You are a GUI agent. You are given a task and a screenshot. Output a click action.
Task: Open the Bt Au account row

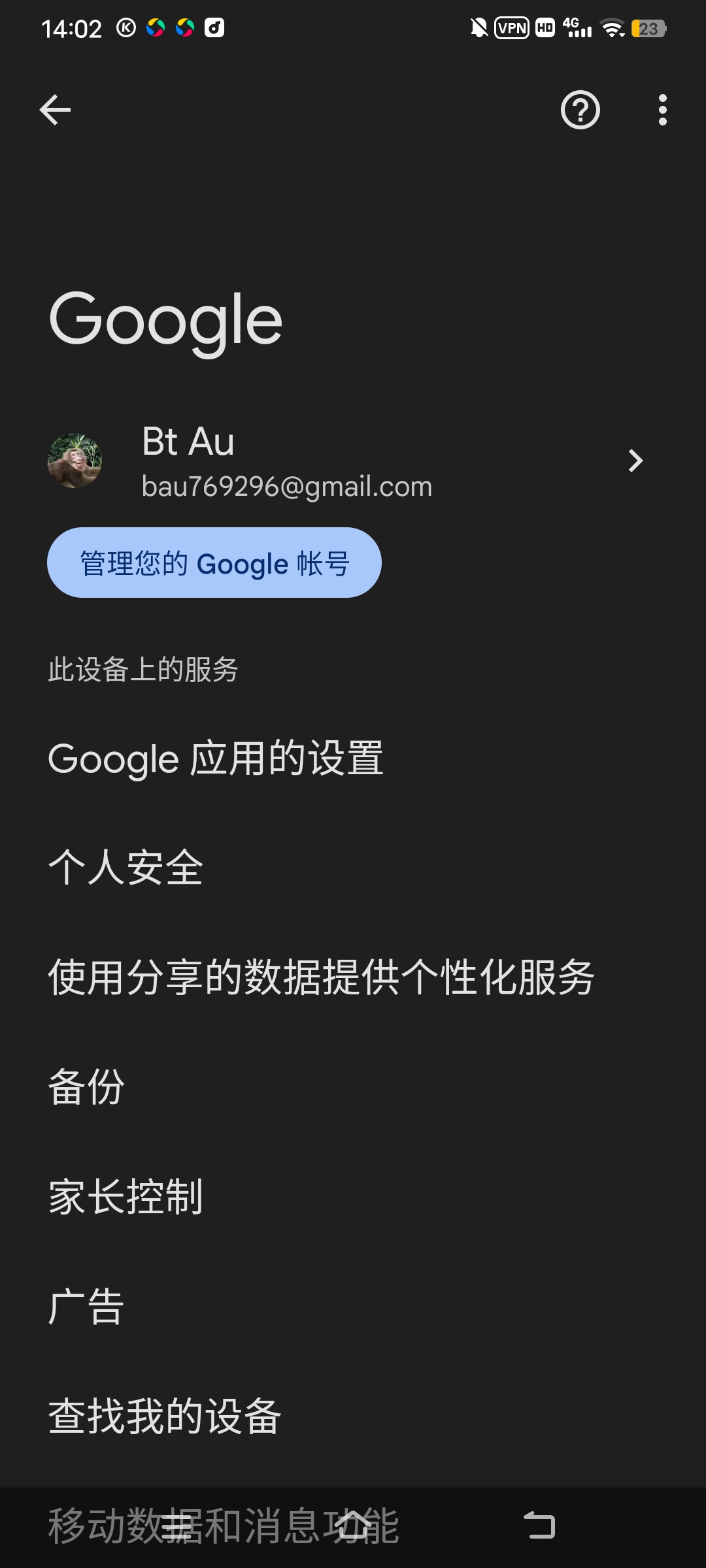click(346, 461)
